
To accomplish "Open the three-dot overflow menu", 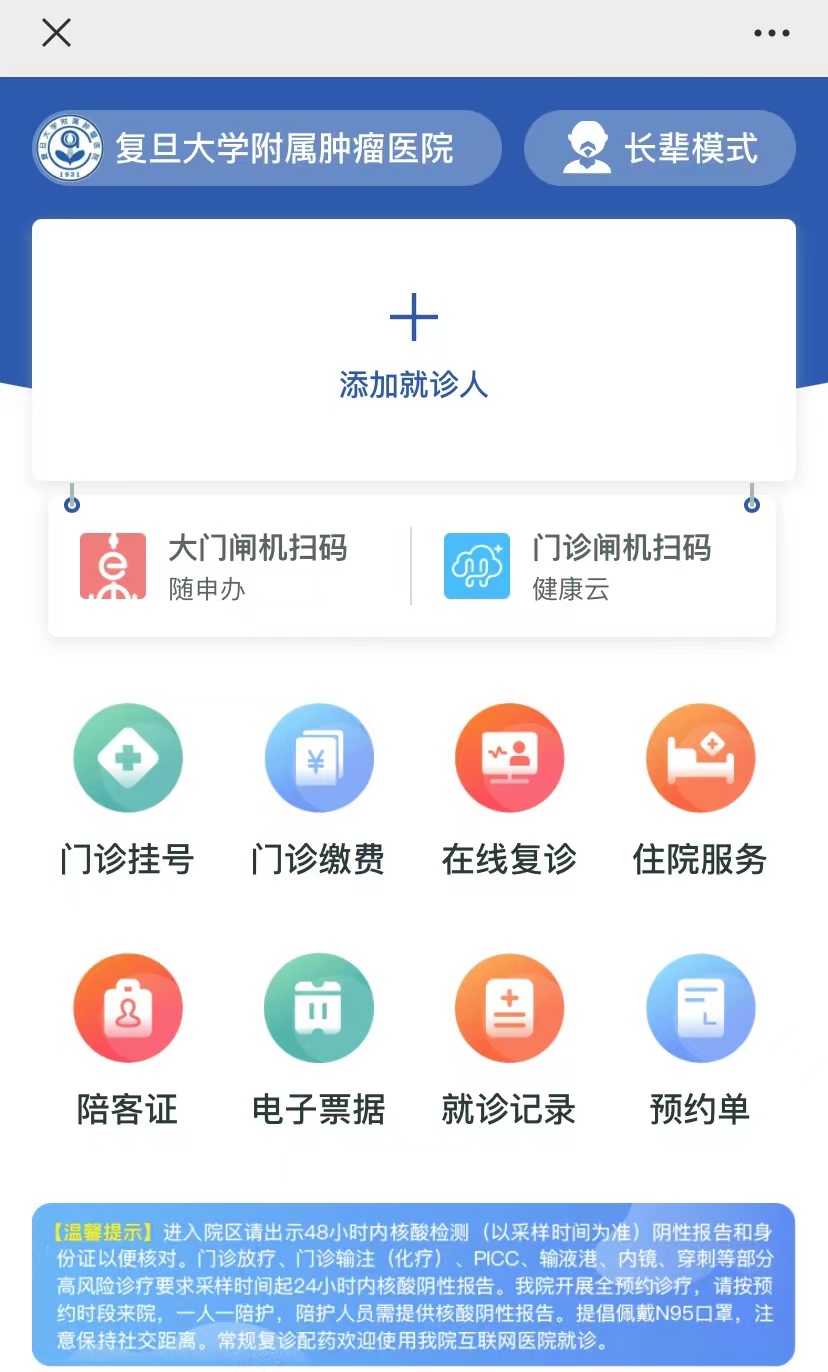I will (x=771, y=34).
